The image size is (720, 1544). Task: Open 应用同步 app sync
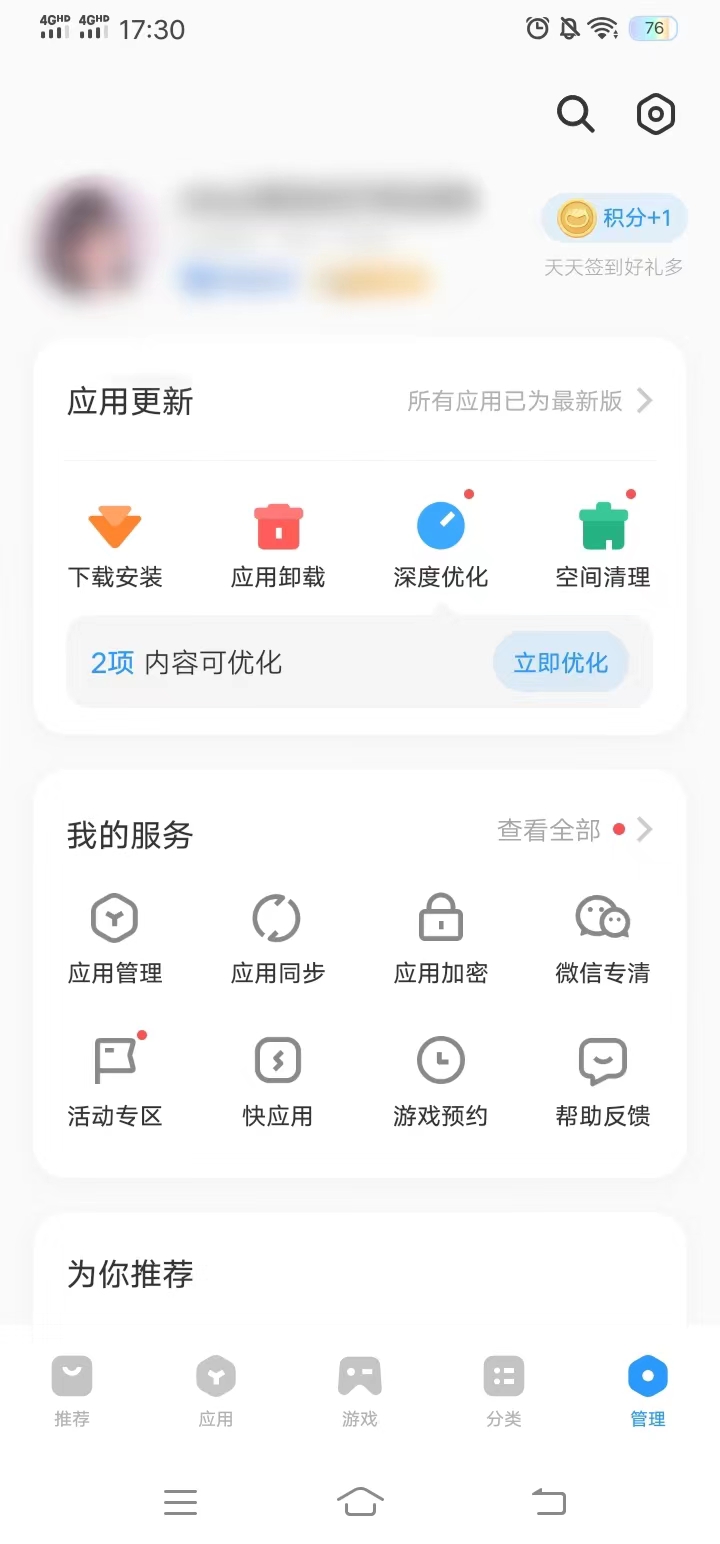point(277,935)
